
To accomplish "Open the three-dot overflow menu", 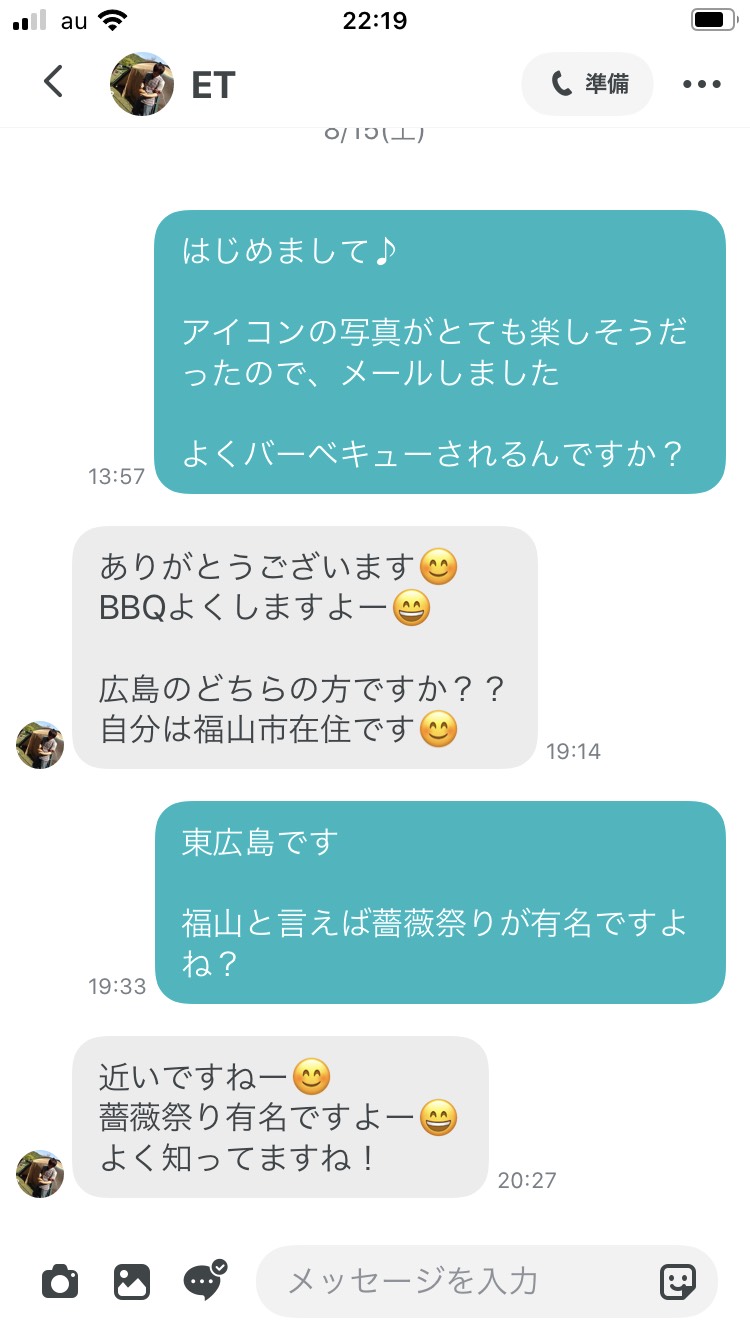I will tap(702, 84).
